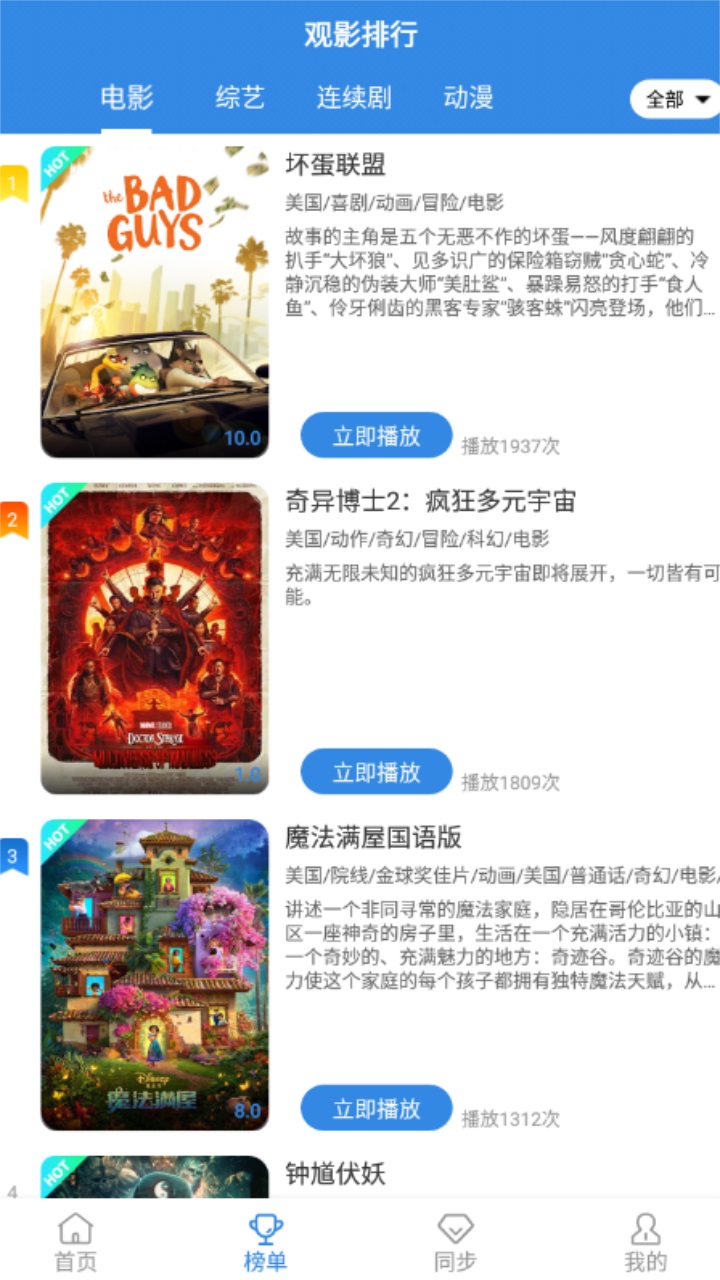Play 坏蛋联盟 with 立即播放

(377, 435)
